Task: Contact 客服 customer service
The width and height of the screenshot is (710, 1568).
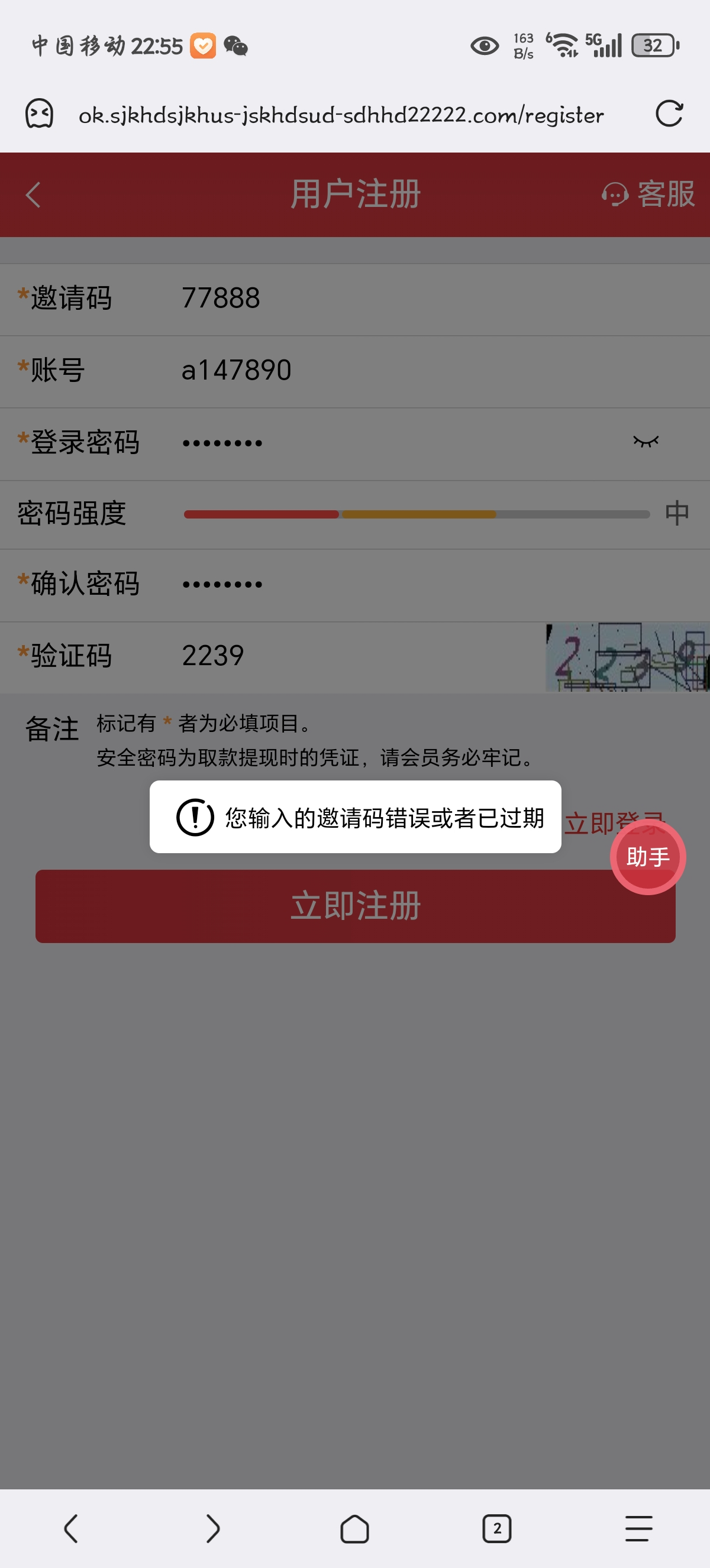Action: pyautogui.click(x=648, y=195)
